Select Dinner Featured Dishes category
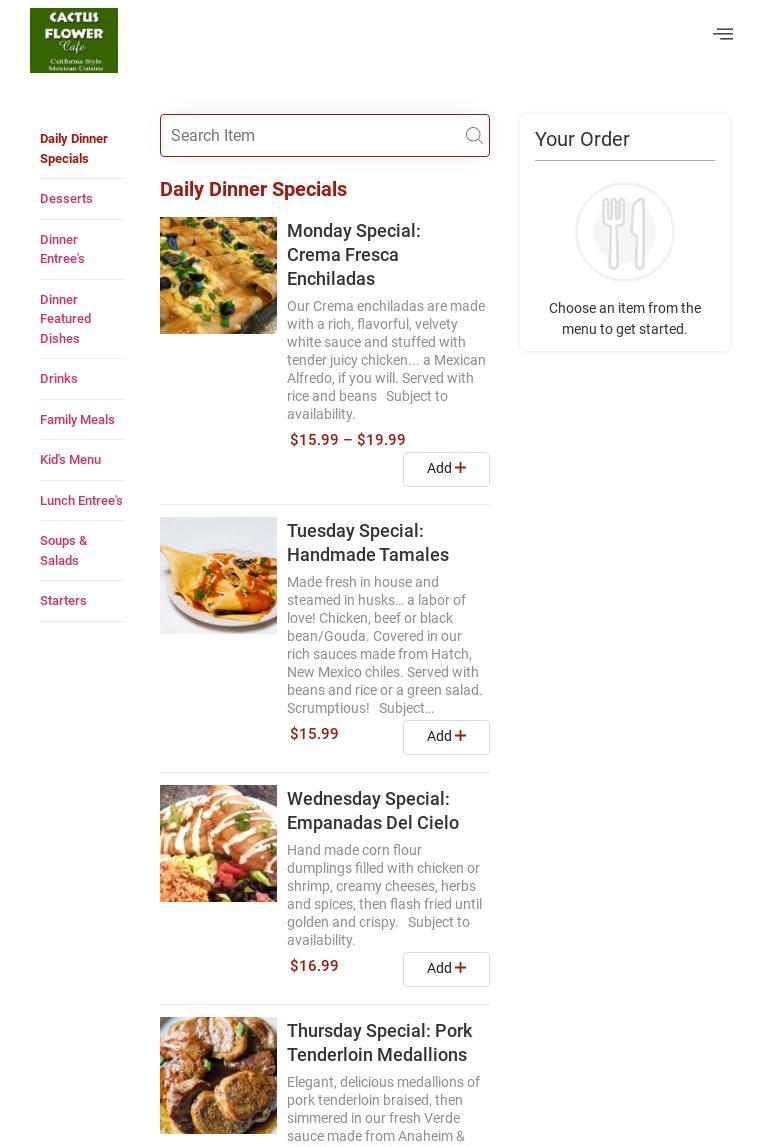The image size is (770, 1147). pyautogui.click(x=65, y=319)
